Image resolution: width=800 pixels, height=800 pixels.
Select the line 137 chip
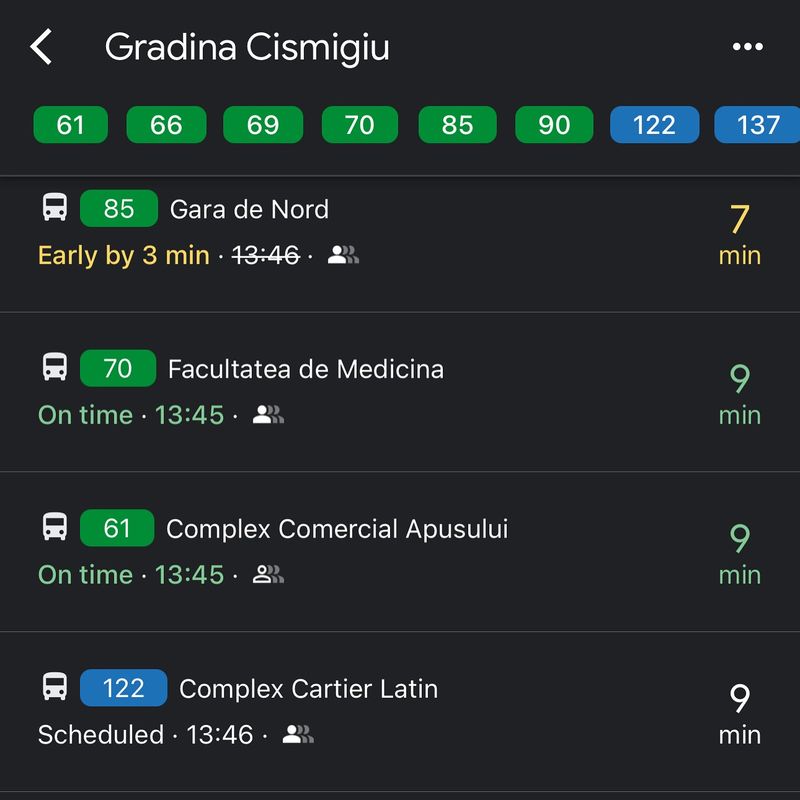coord(757,125)
